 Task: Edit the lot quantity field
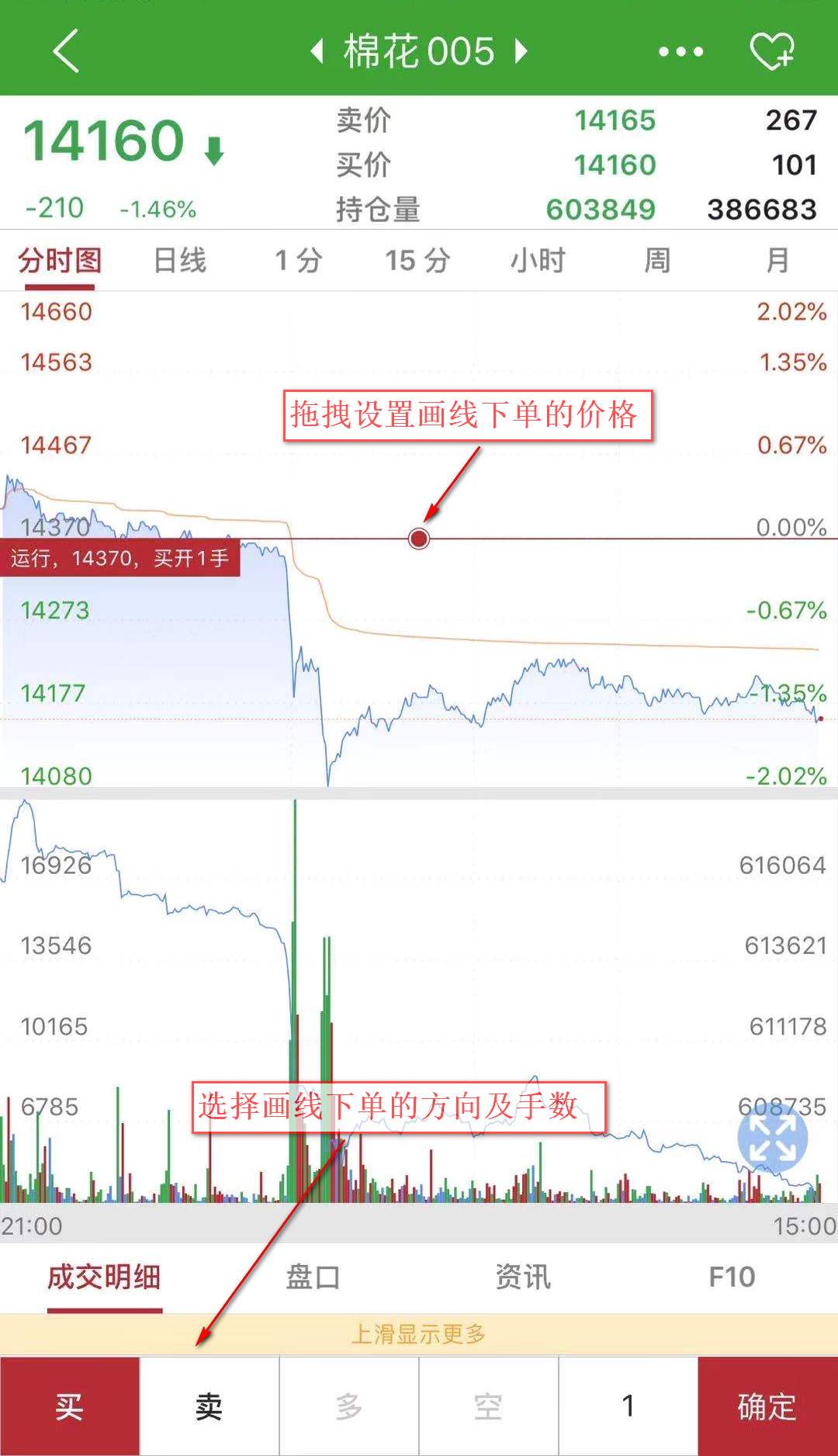pos(628,1406)
